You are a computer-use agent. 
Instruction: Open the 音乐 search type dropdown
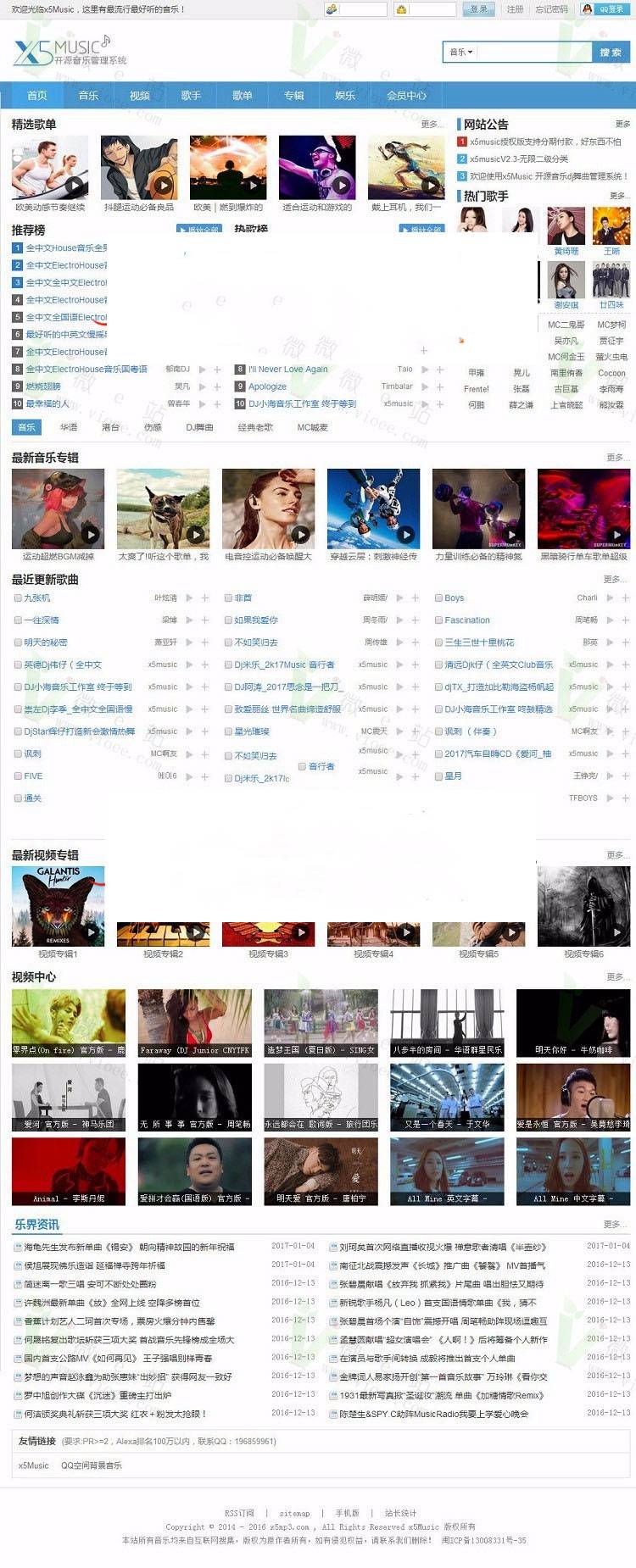pyautogui.click(x=461, y=53)
